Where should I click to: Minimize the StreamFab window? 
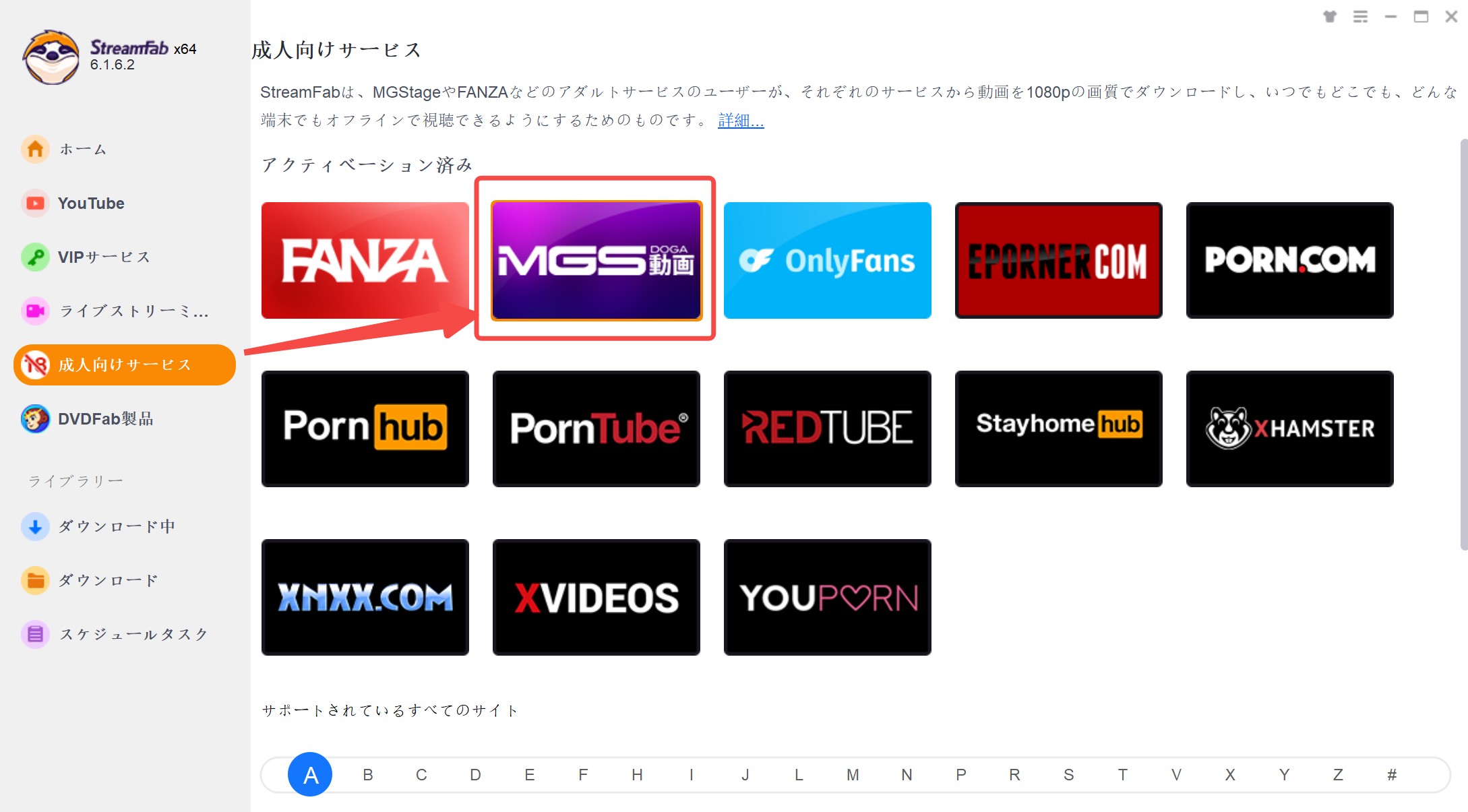click(x=1390, y=17)
